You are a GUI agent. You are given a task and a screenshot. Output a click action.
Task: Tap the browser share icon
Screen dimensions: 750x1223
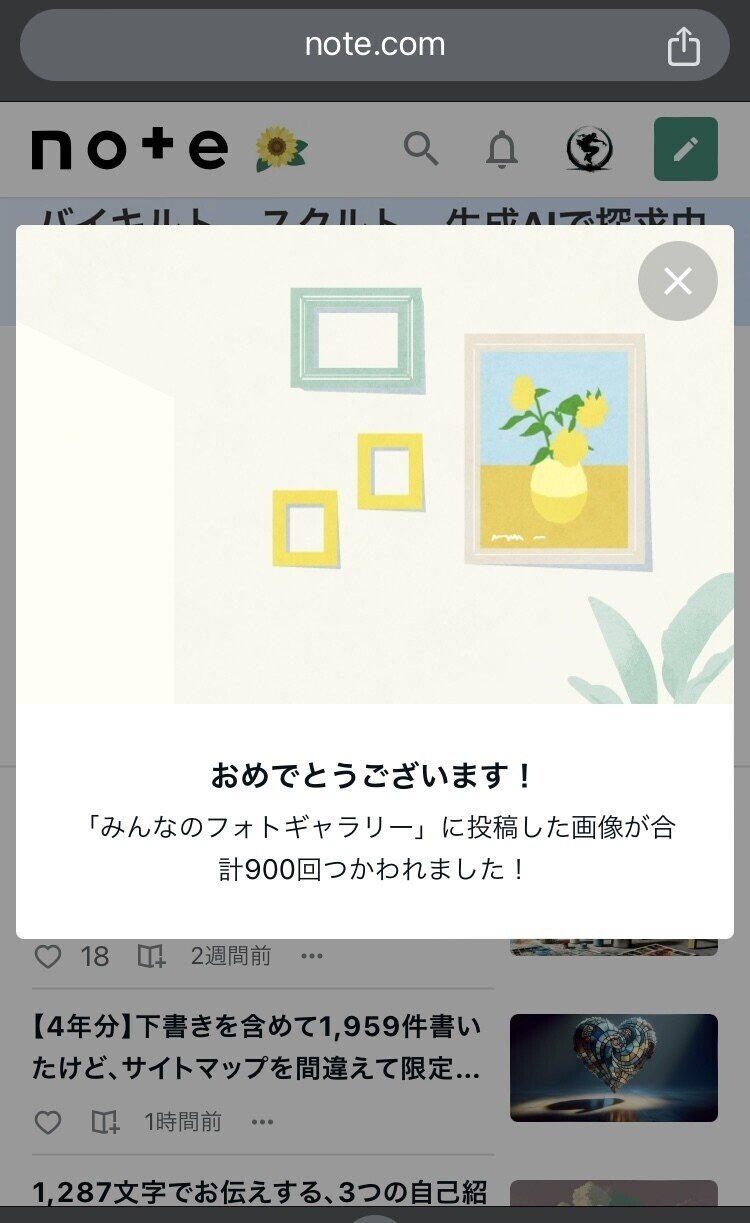[x=686, y=43]
